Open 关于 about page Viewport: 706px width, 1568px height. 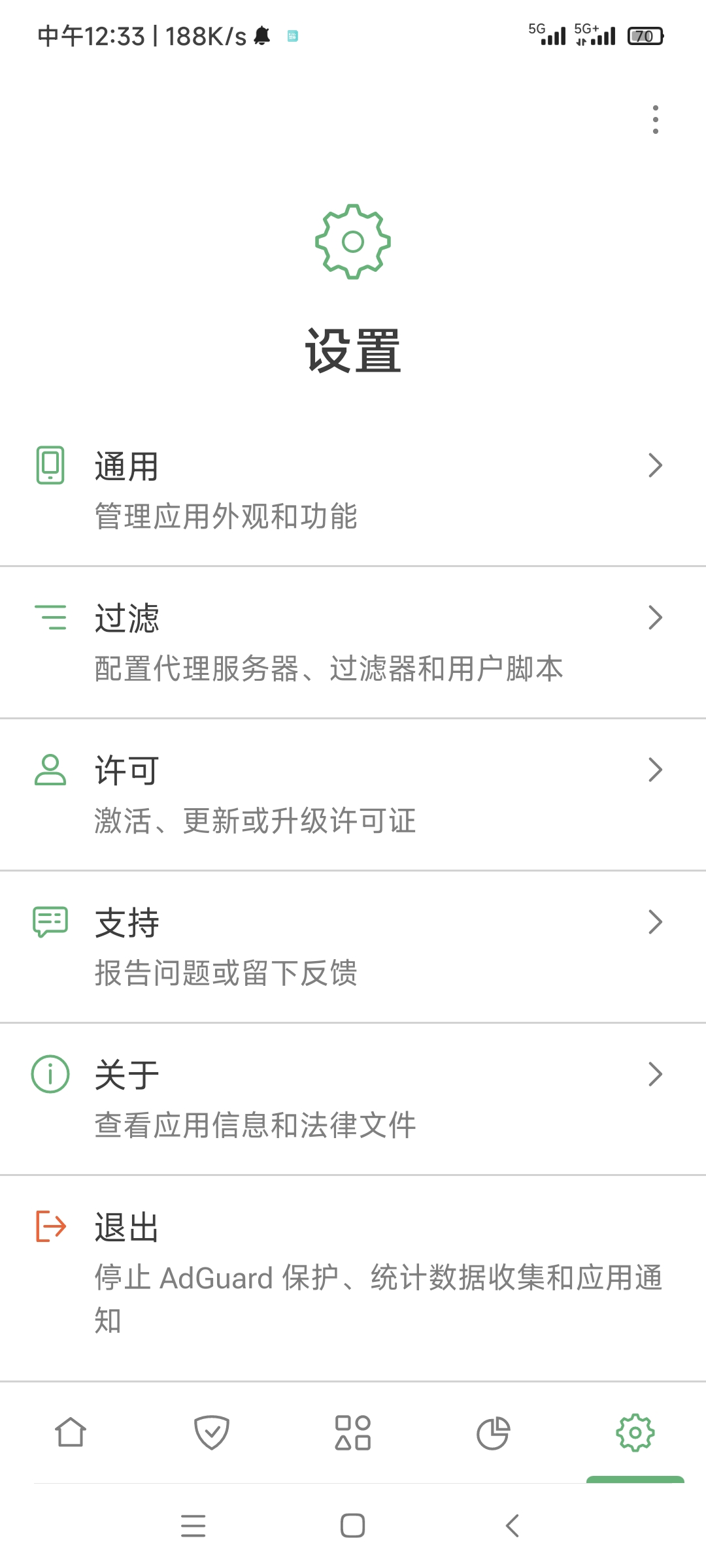353,1099
